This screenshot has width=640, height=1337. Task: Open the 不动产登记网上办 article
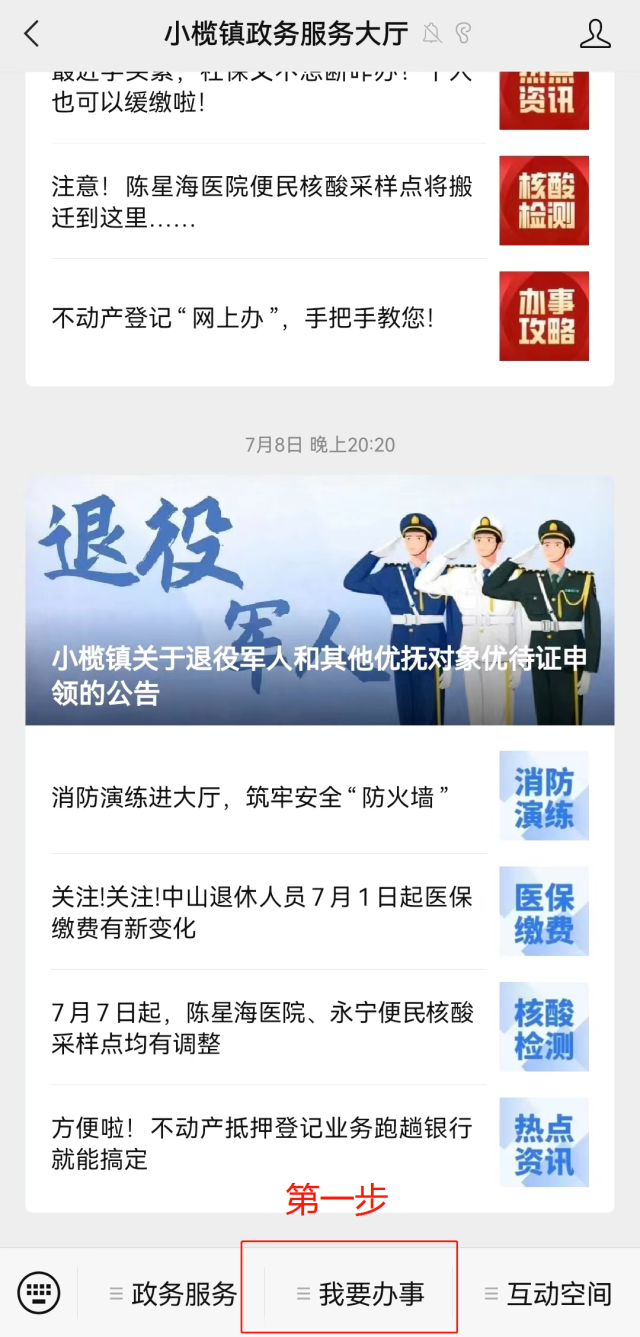320,318
